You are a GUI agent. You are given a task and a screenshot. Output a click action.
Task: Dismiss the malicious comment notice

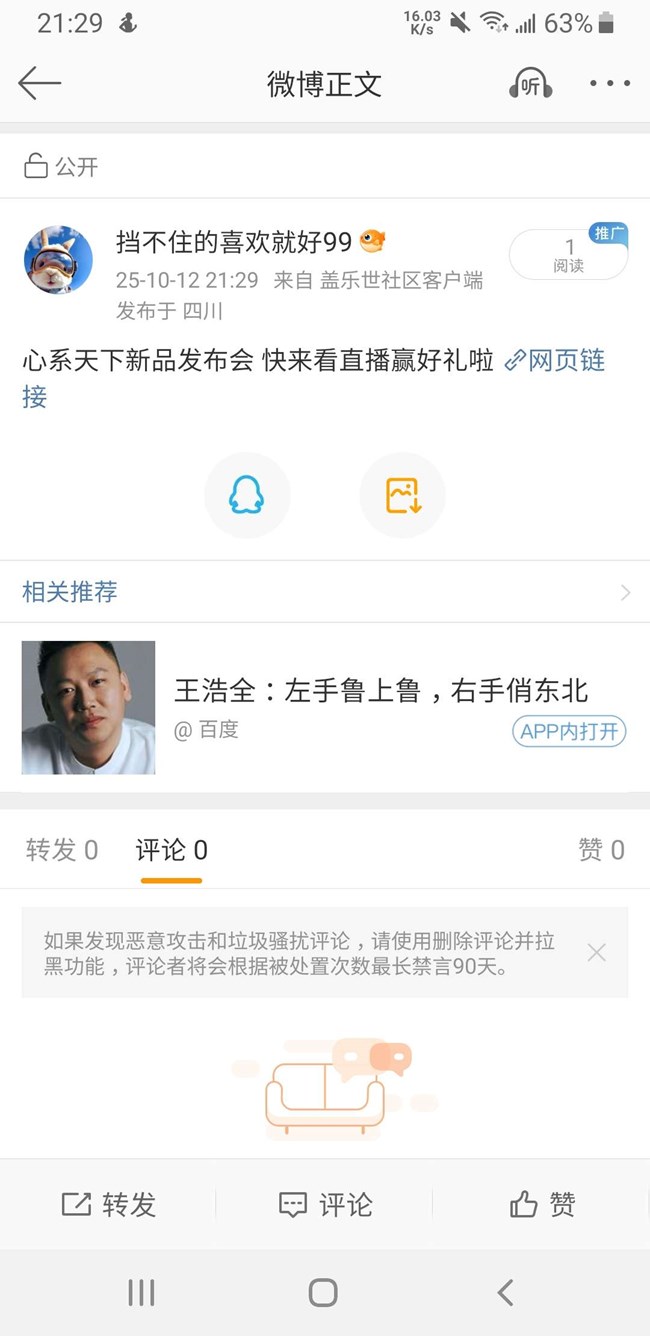coord(596,953)
